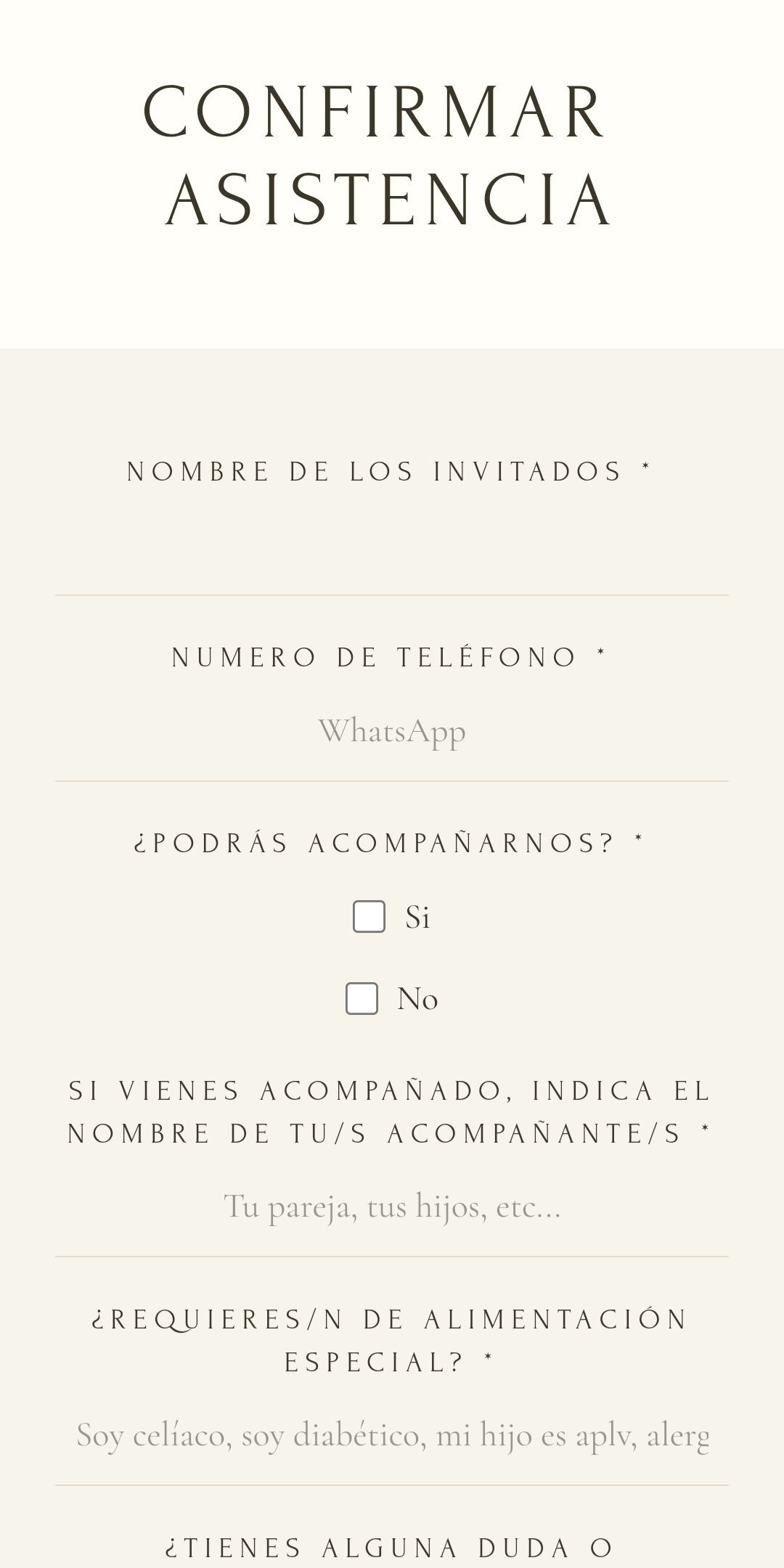
Task: Focus the WhatsApp phone number field
Action: point(392,731)
